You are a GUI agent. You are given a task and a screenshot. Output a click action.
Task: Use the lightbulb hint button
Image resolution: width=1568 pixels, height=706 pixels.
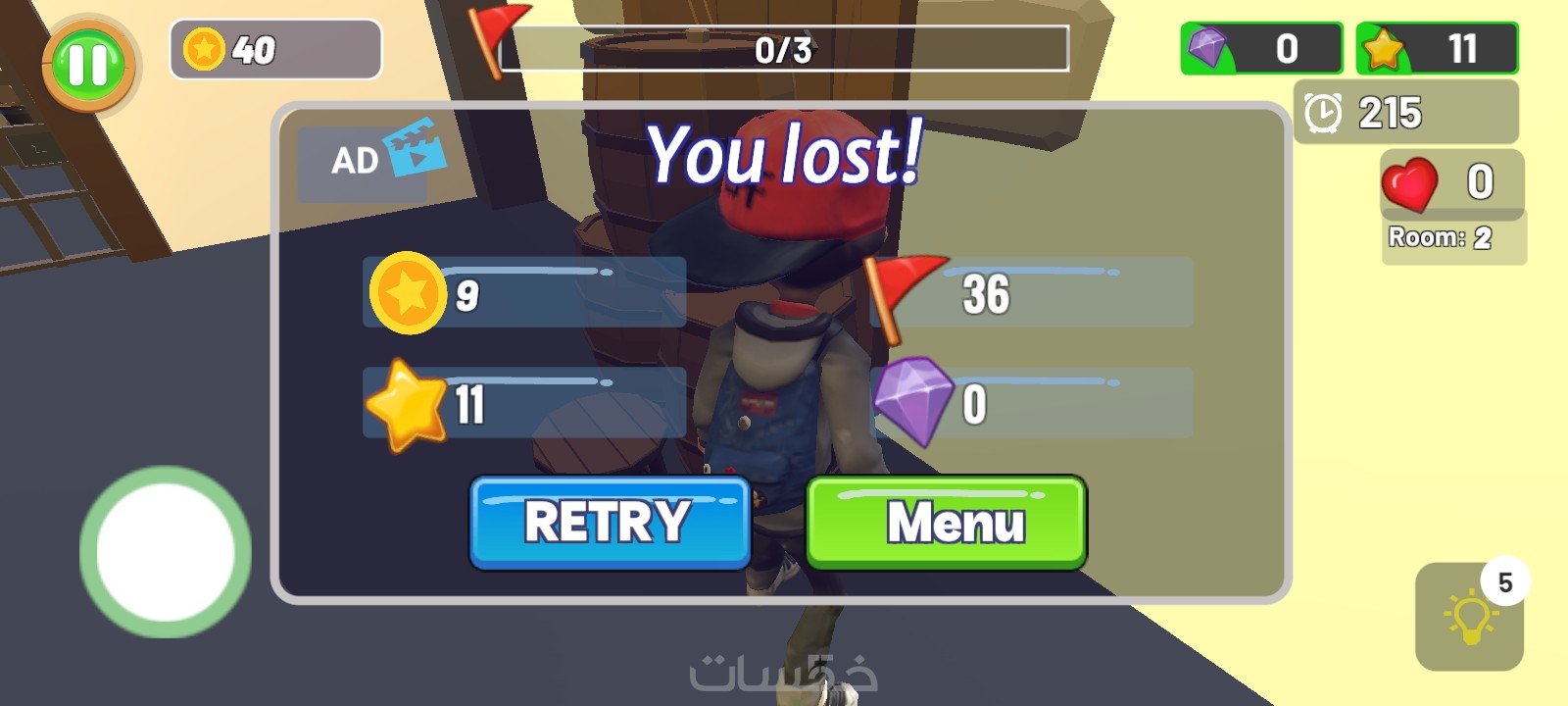(1468, 618)
